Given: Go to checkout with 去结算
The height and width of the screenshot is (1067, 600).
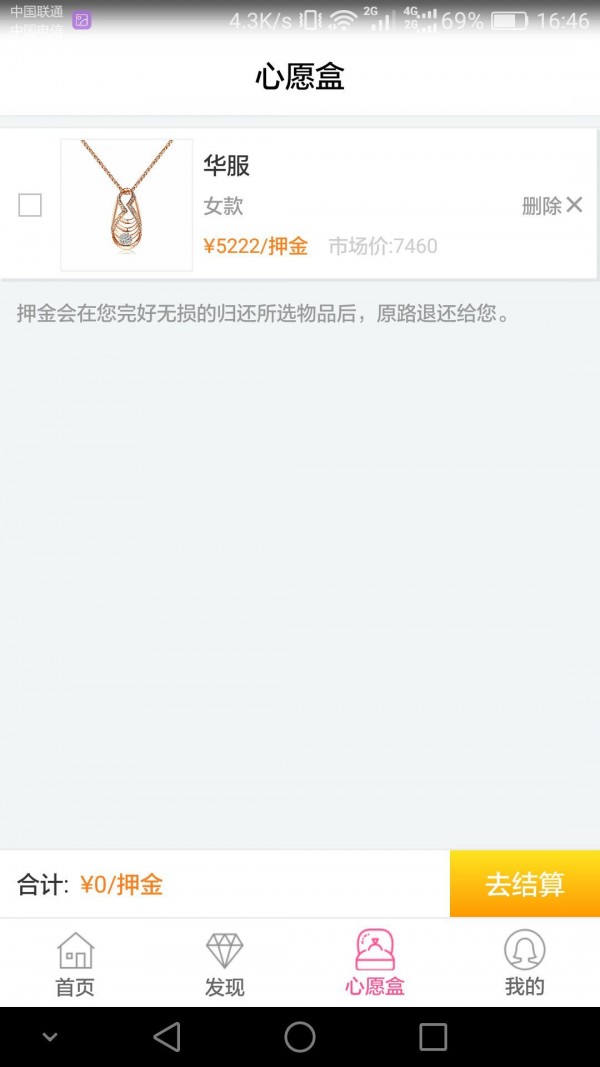Looking at the screenshot, I should (x=525, y=884).
